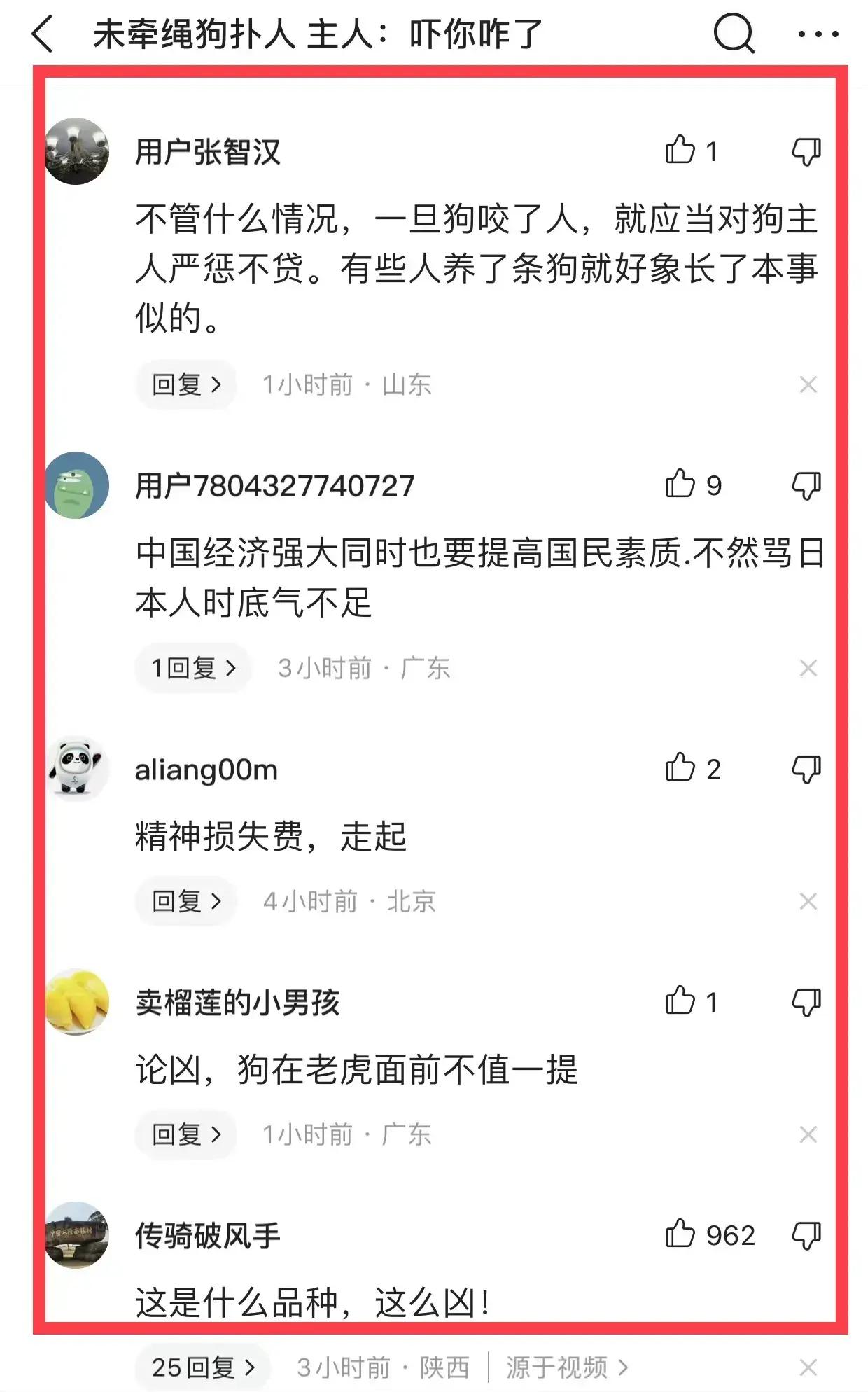The width and height of the screenshot is (868, 1392).
Task: Dislike 传骑破风手's comment
Action: pyautogui.click(x=806, y=1236)
